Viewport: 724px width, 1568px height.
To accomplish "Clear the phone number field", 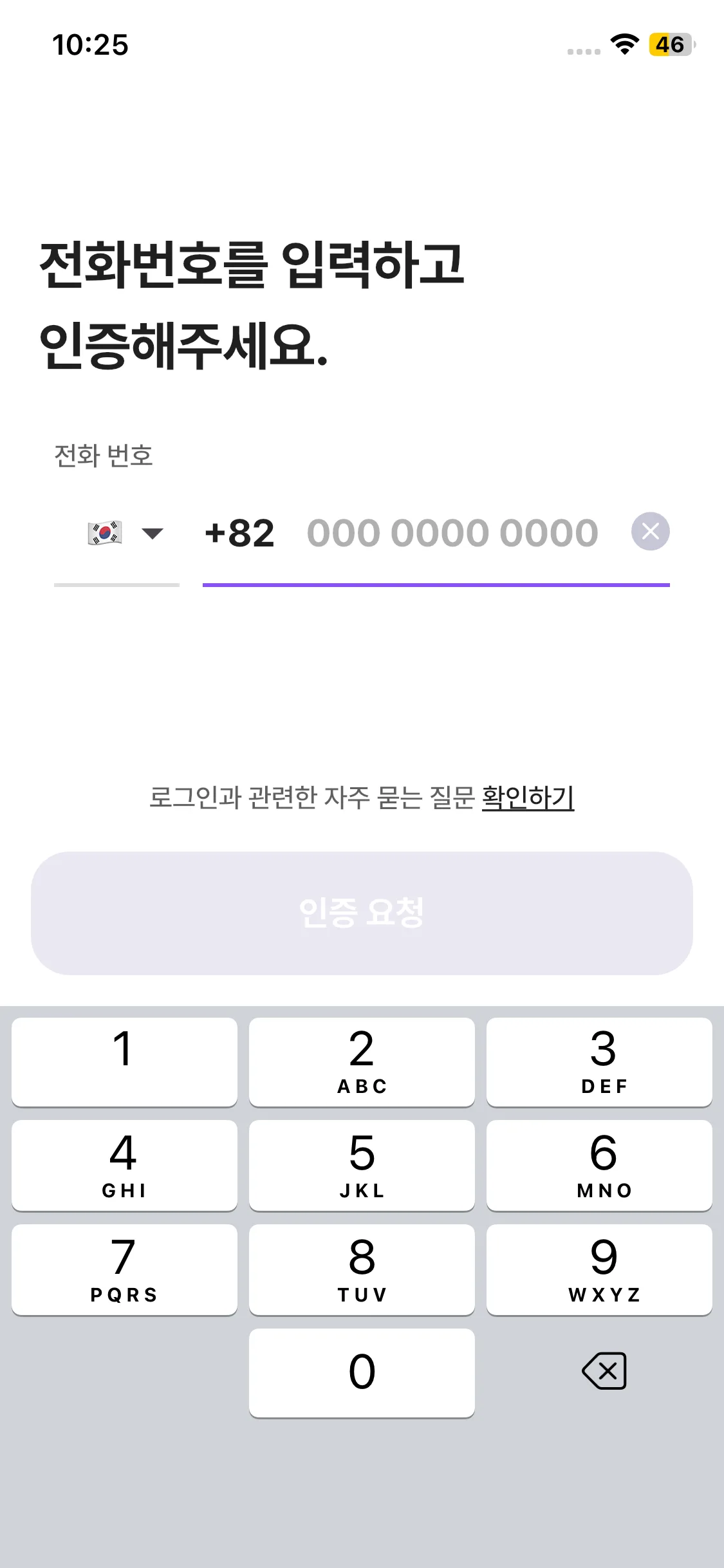I will 650,532.
